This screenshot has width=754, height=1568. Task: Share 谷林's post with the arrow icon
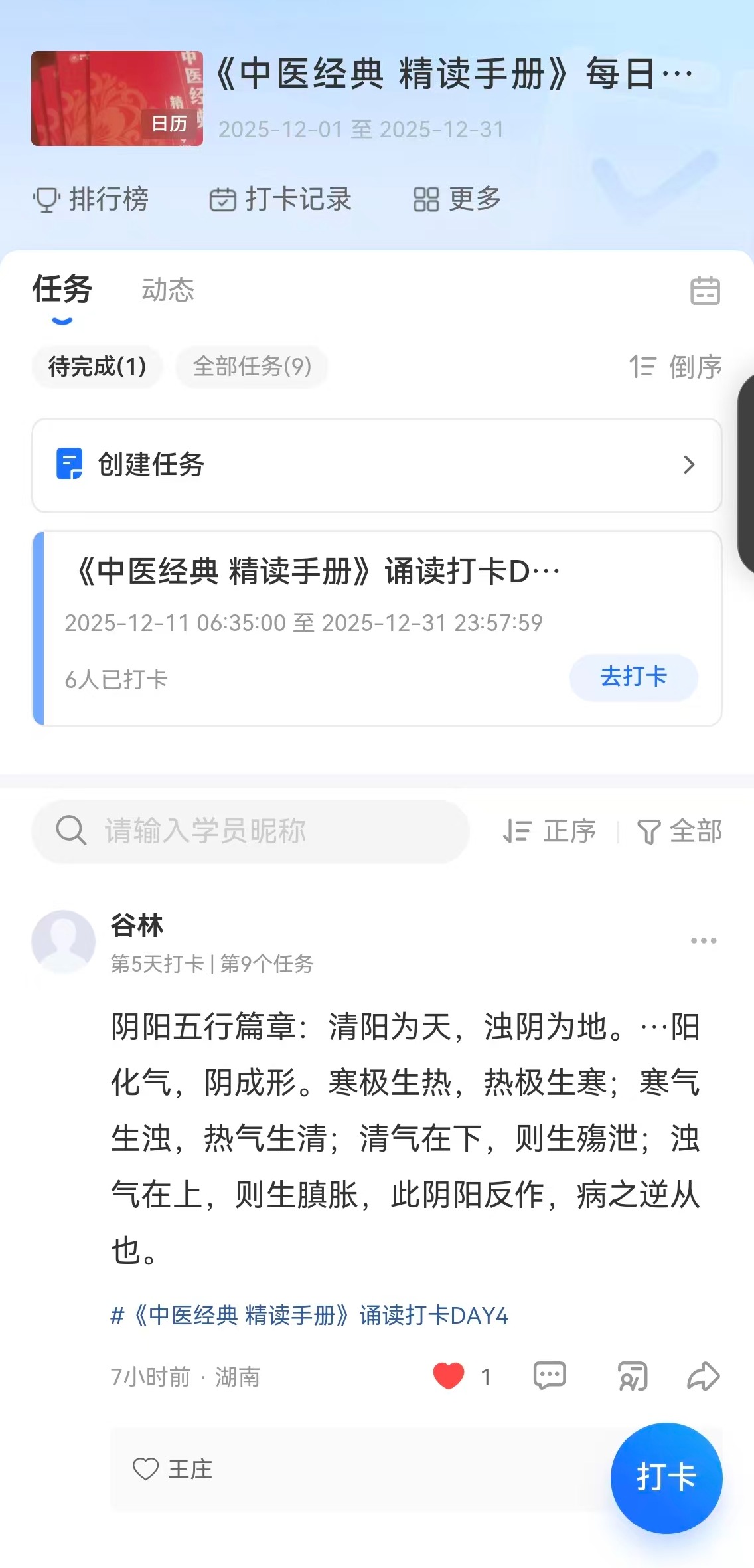[703, 1376]
